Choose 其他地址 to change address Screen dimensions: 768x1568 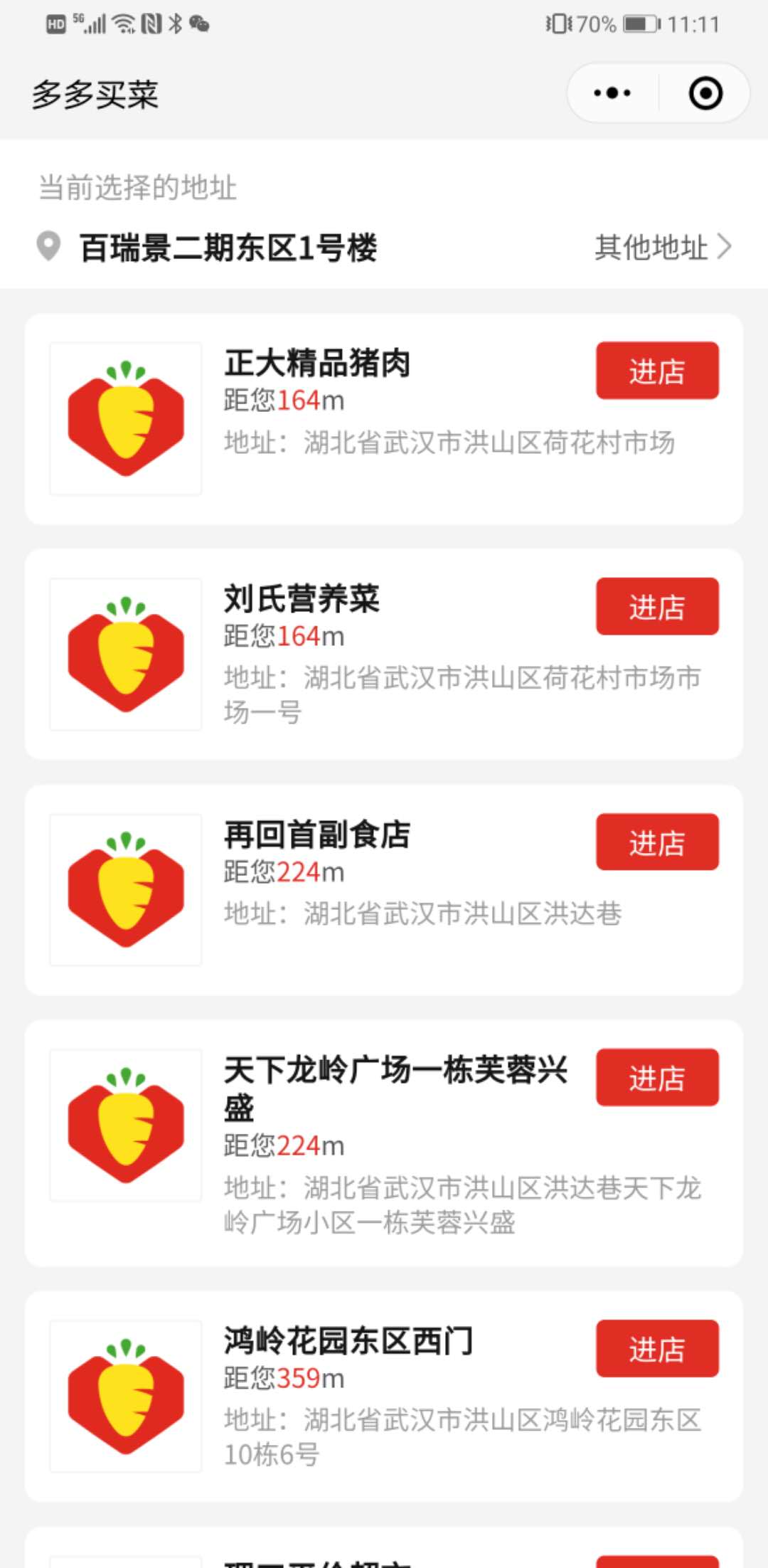pyautogui.click(x=662, y=248)
